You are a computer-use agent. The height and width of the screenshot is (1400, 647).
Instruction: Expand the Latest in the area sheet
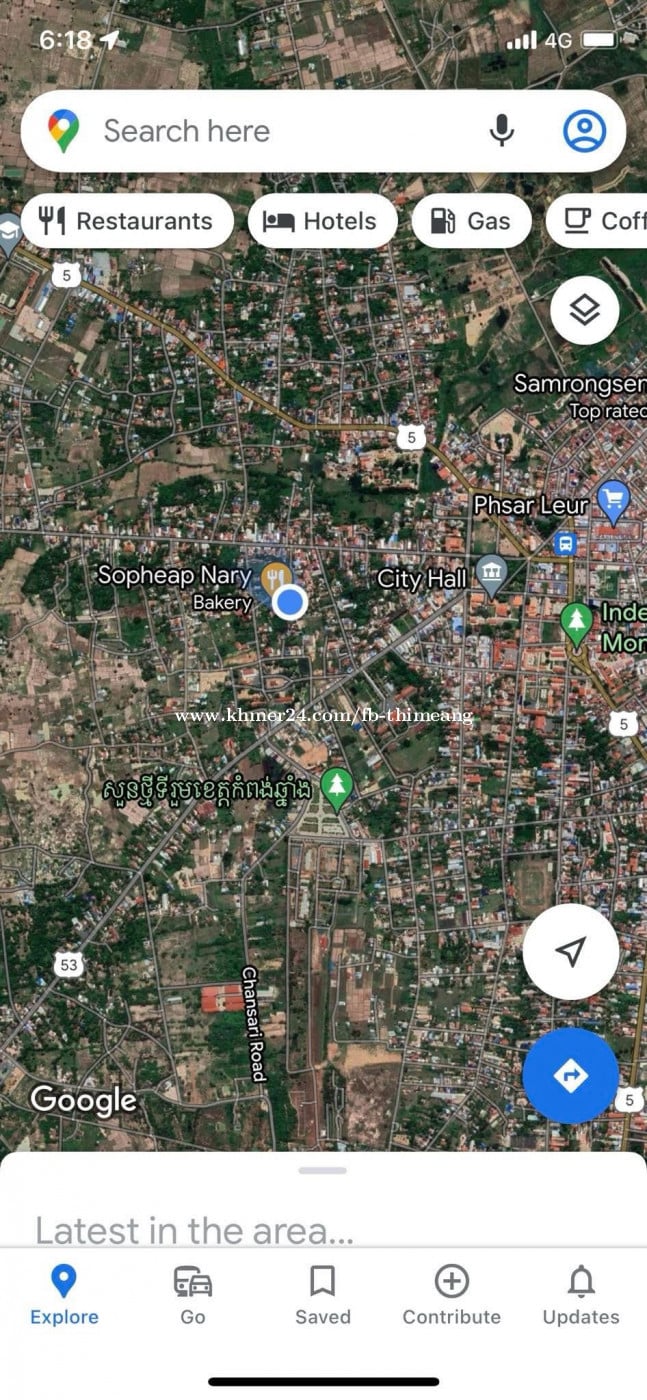[322, 1171]
